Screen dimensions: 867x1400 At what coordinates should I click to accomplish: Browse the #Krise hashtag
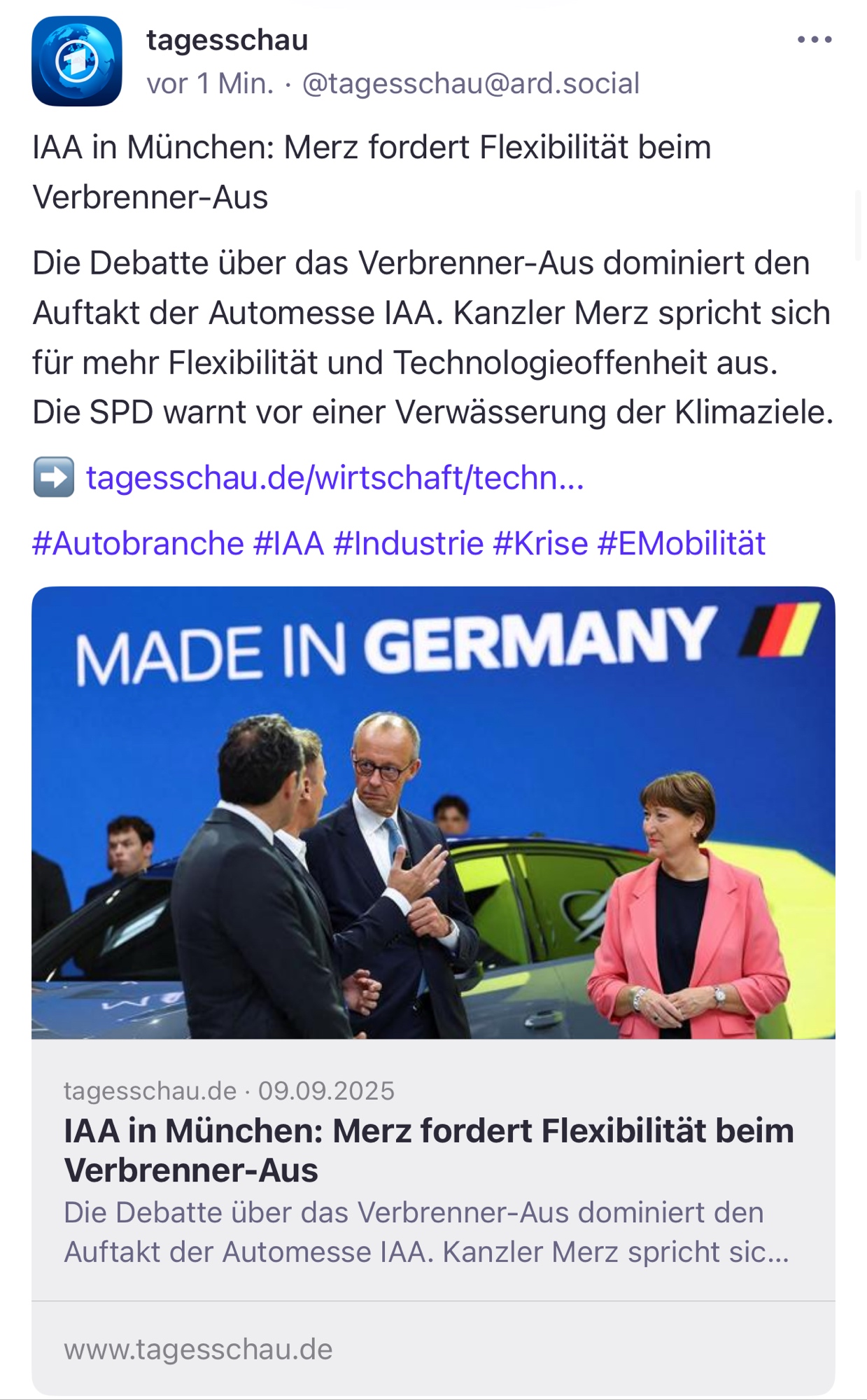coord(540,544)
